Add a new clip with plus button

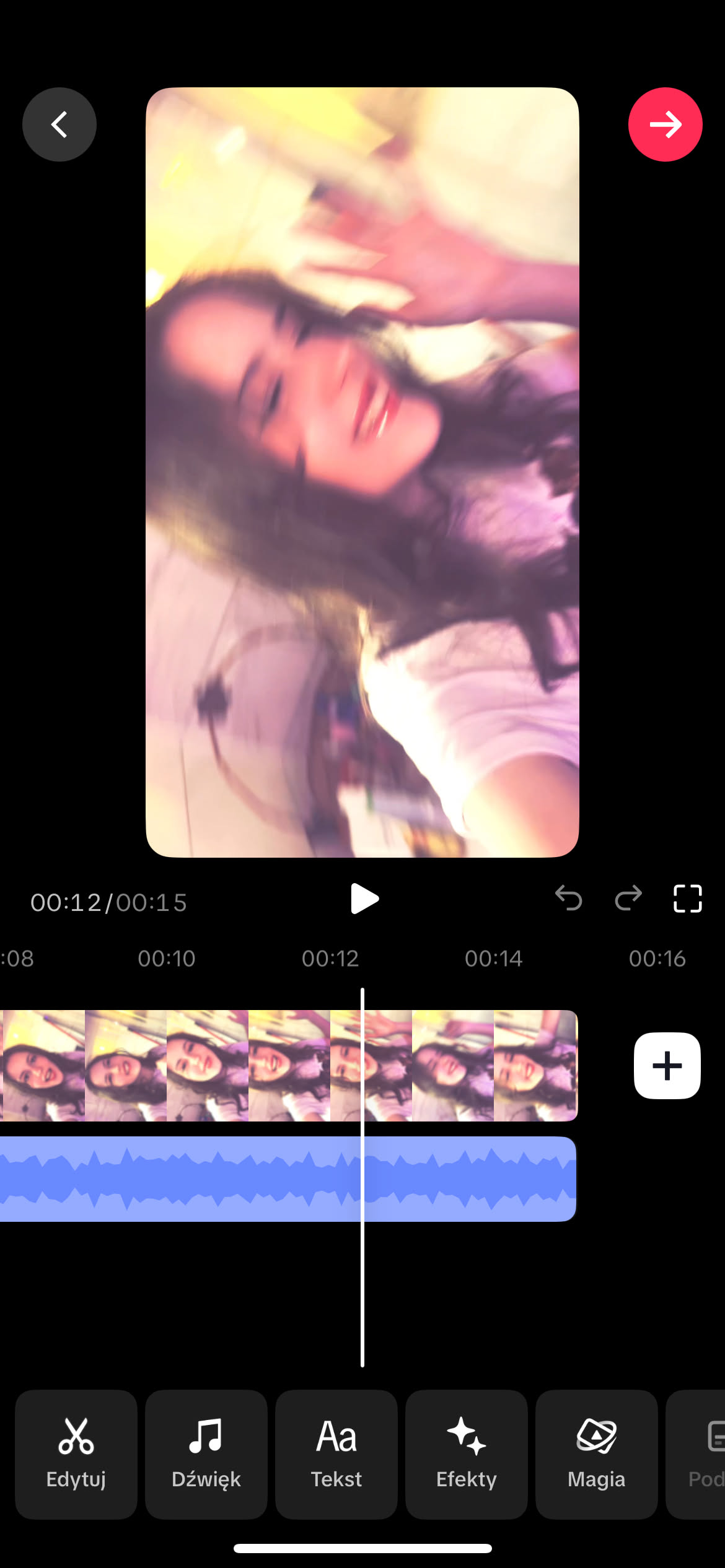667,1066
